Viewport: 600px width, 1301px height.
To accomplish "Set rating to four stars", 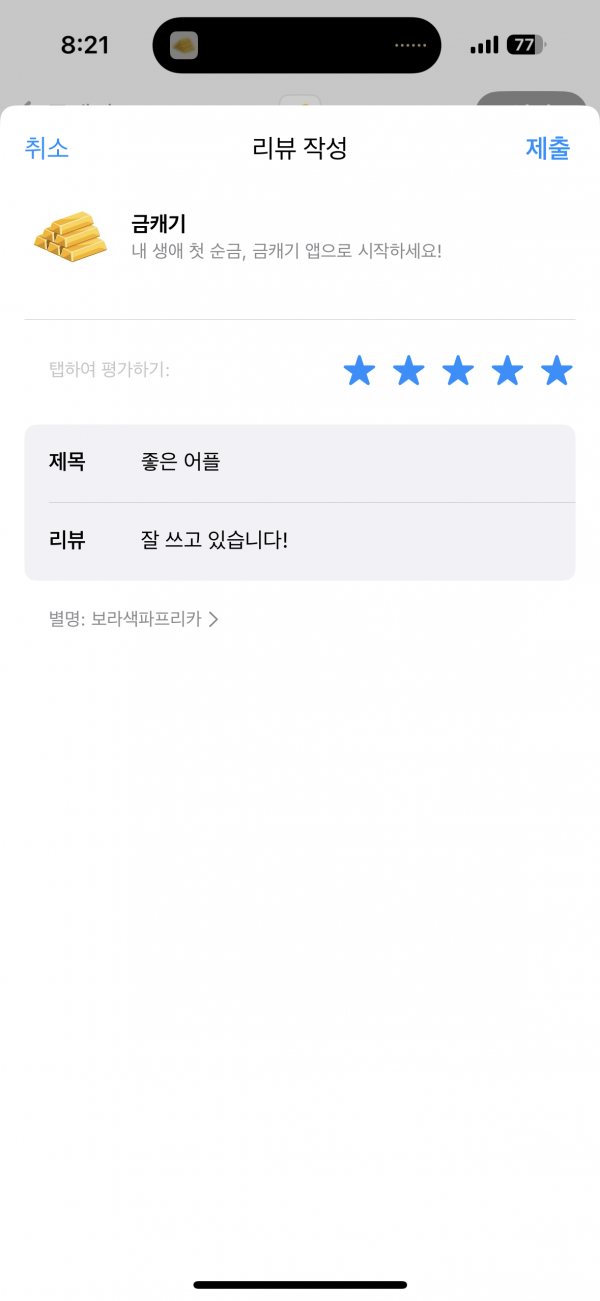I will pyautogui.click(x=507, y=371).
